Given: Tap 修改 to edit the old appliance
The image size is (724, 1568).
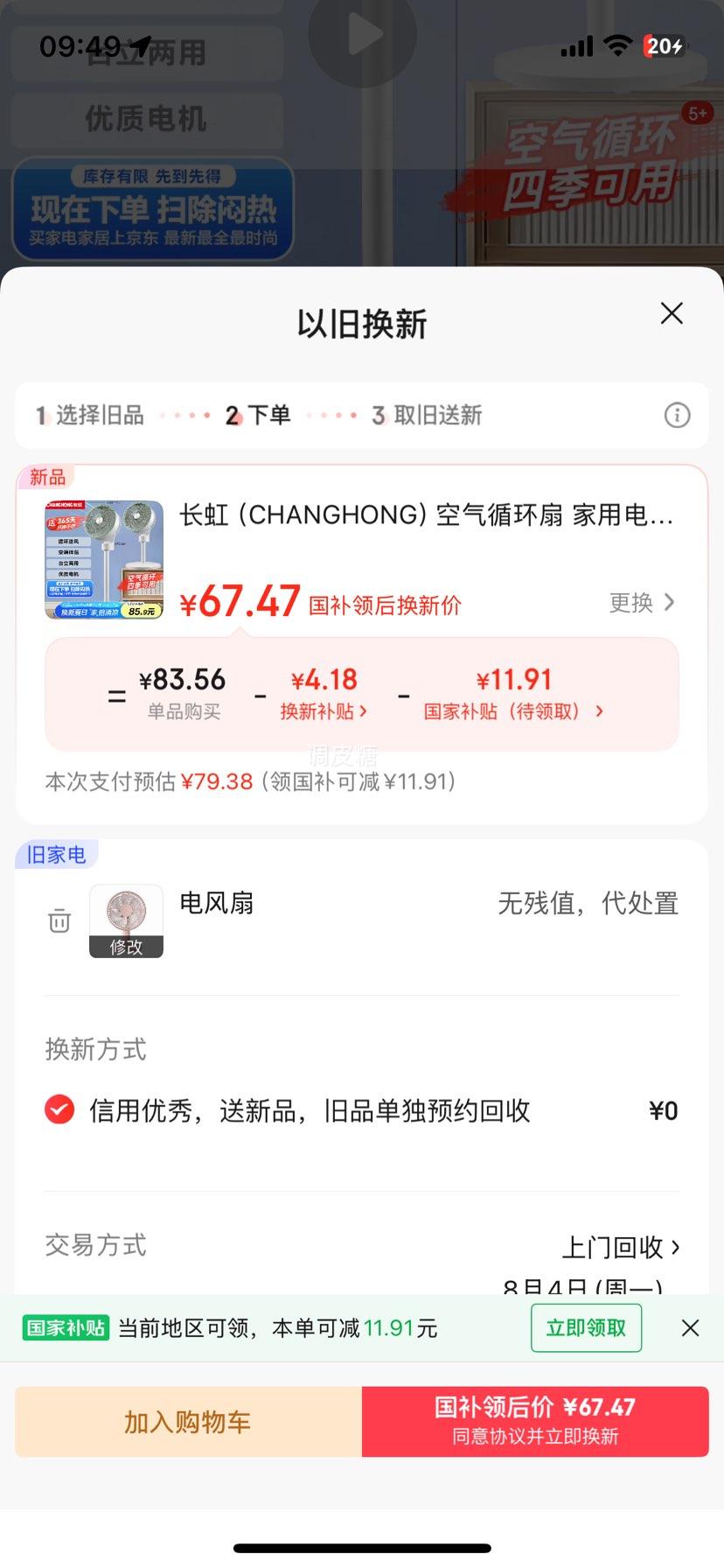Looking at the screenshot, I should tap(125, 946).
